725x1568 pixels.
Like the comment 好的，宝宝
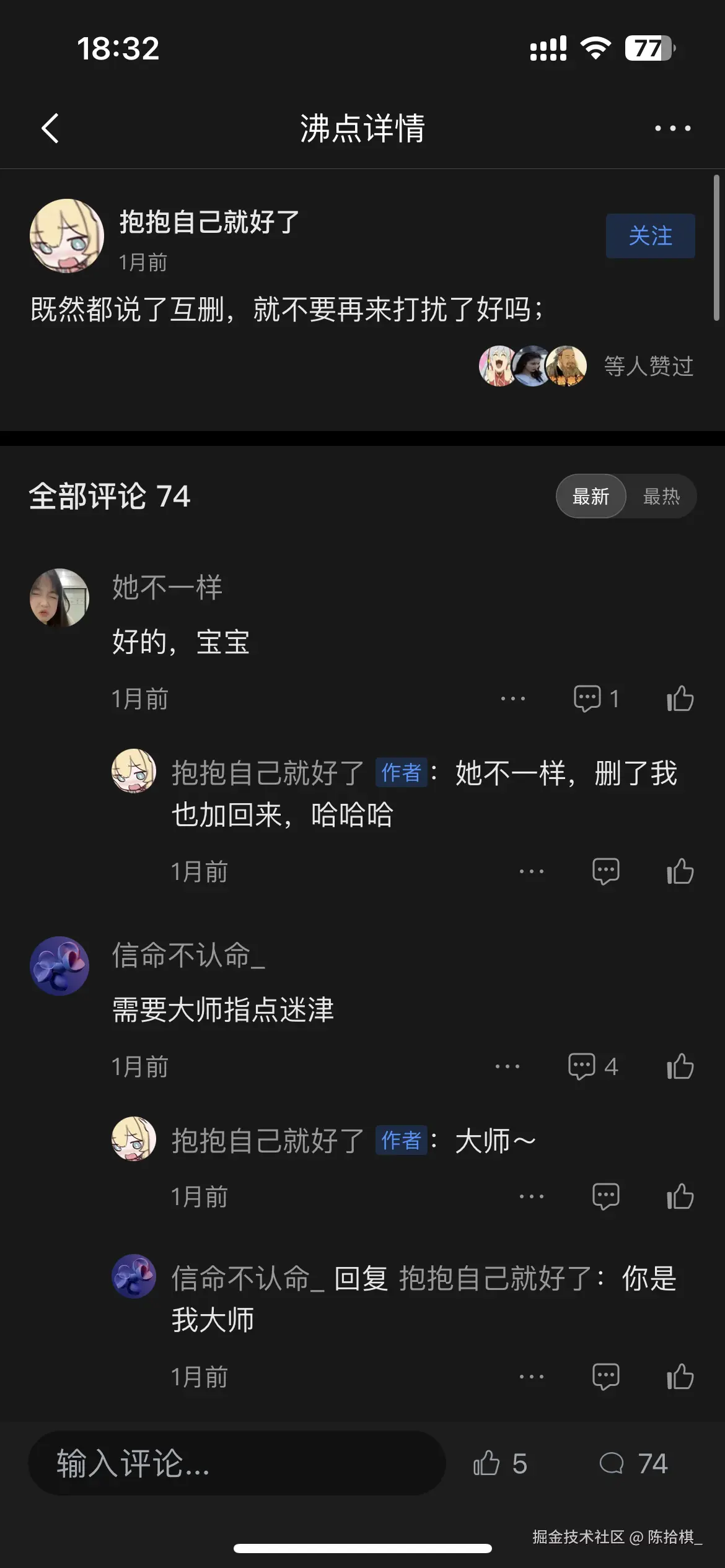(x=680, y=699)
